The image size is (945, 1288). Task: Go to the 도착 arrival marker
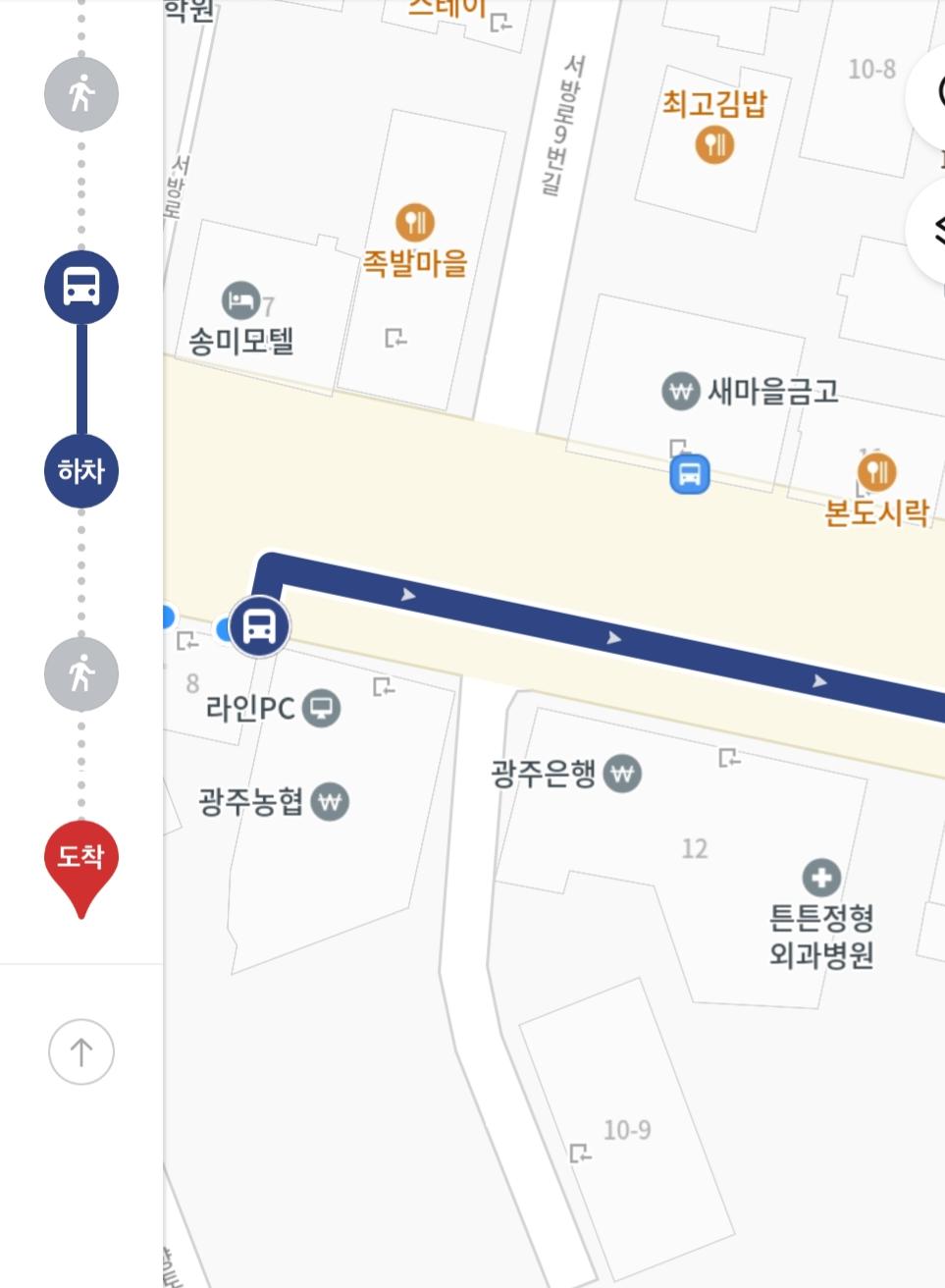pyautogui.click(x=81, y=859)
